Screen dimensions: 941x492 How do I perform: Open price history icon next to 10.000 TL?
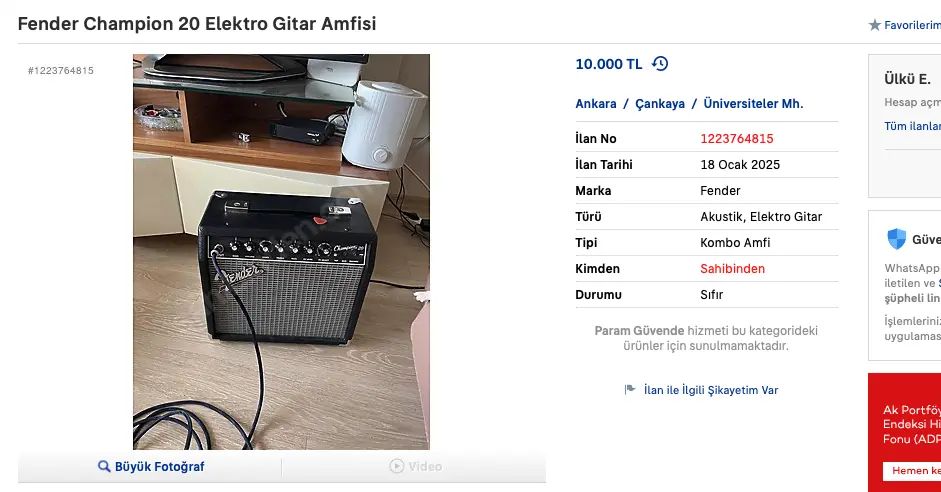pos(660,64)
